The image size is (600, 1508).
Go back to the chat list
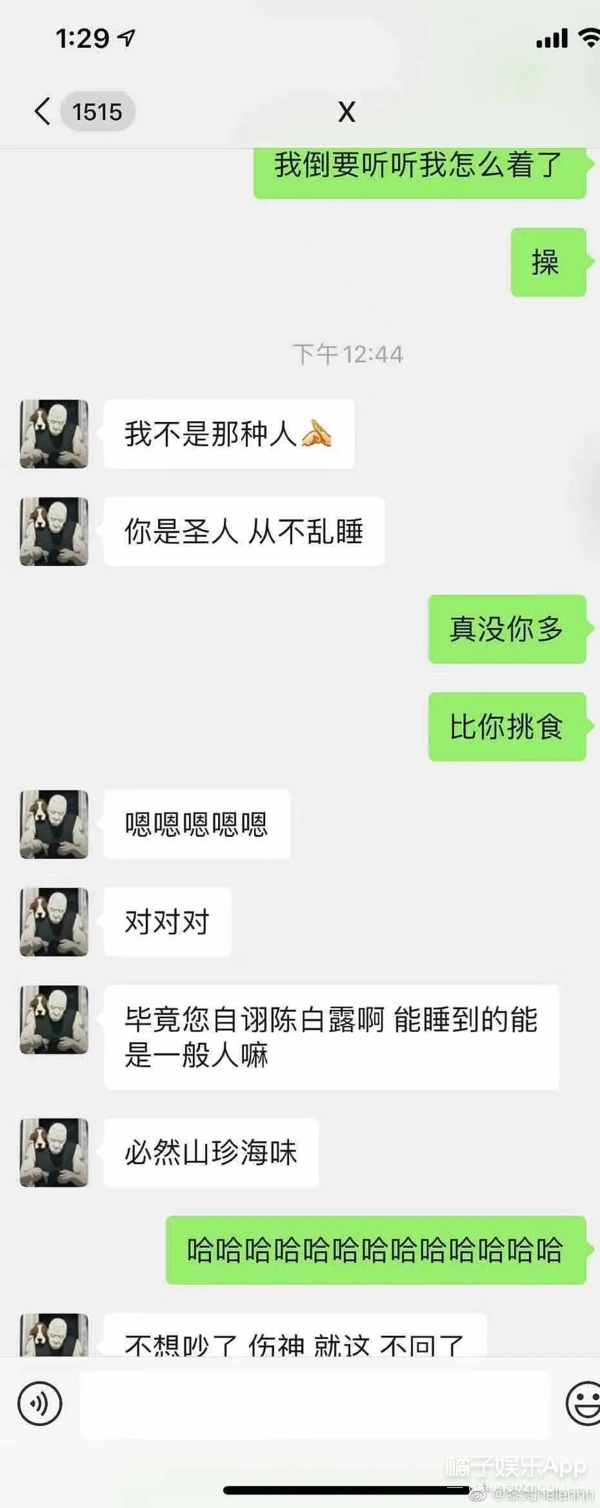tap(42, 111)
